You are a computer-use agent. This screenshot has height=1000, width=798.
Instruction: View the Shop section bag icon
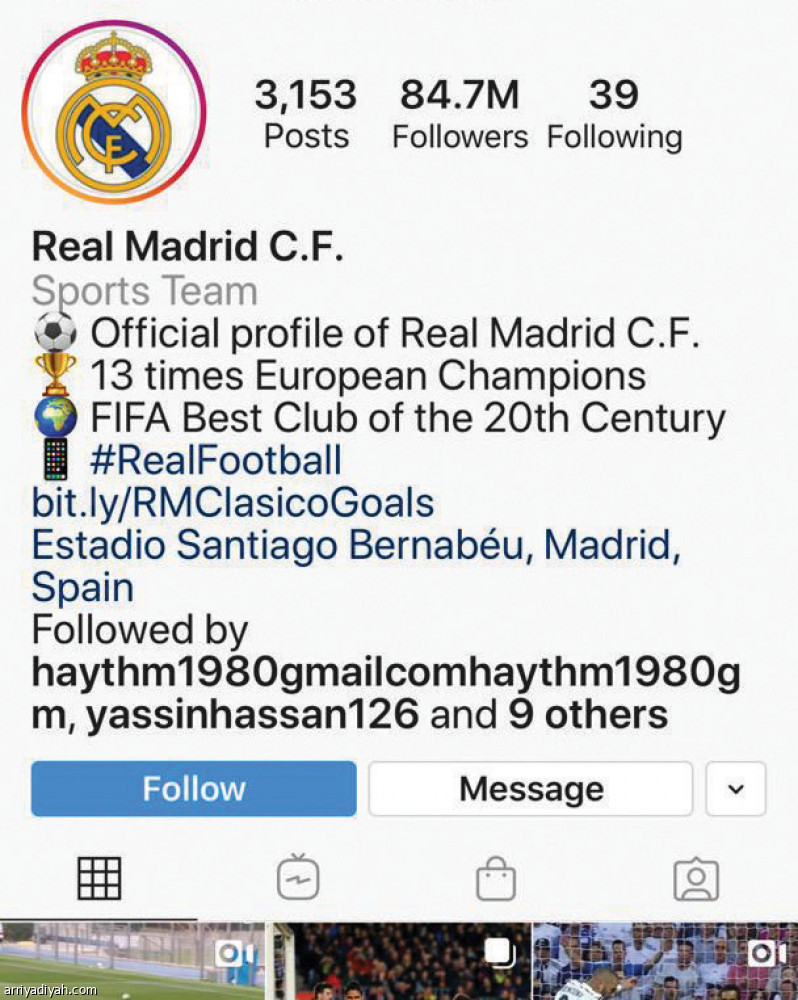point(495,878)
